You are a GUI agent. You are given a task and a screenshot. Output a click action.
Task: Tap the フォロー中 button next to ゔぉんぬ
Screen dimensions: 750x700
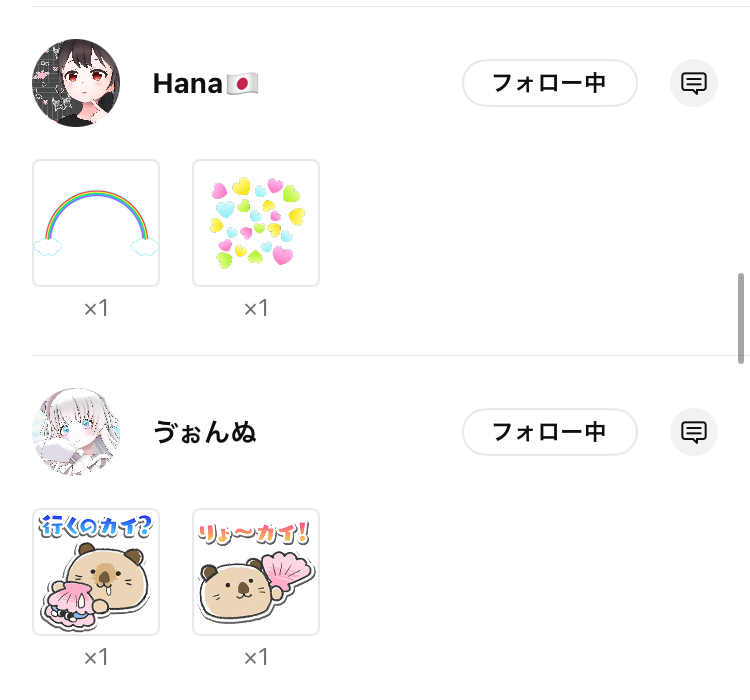point(549,432)
